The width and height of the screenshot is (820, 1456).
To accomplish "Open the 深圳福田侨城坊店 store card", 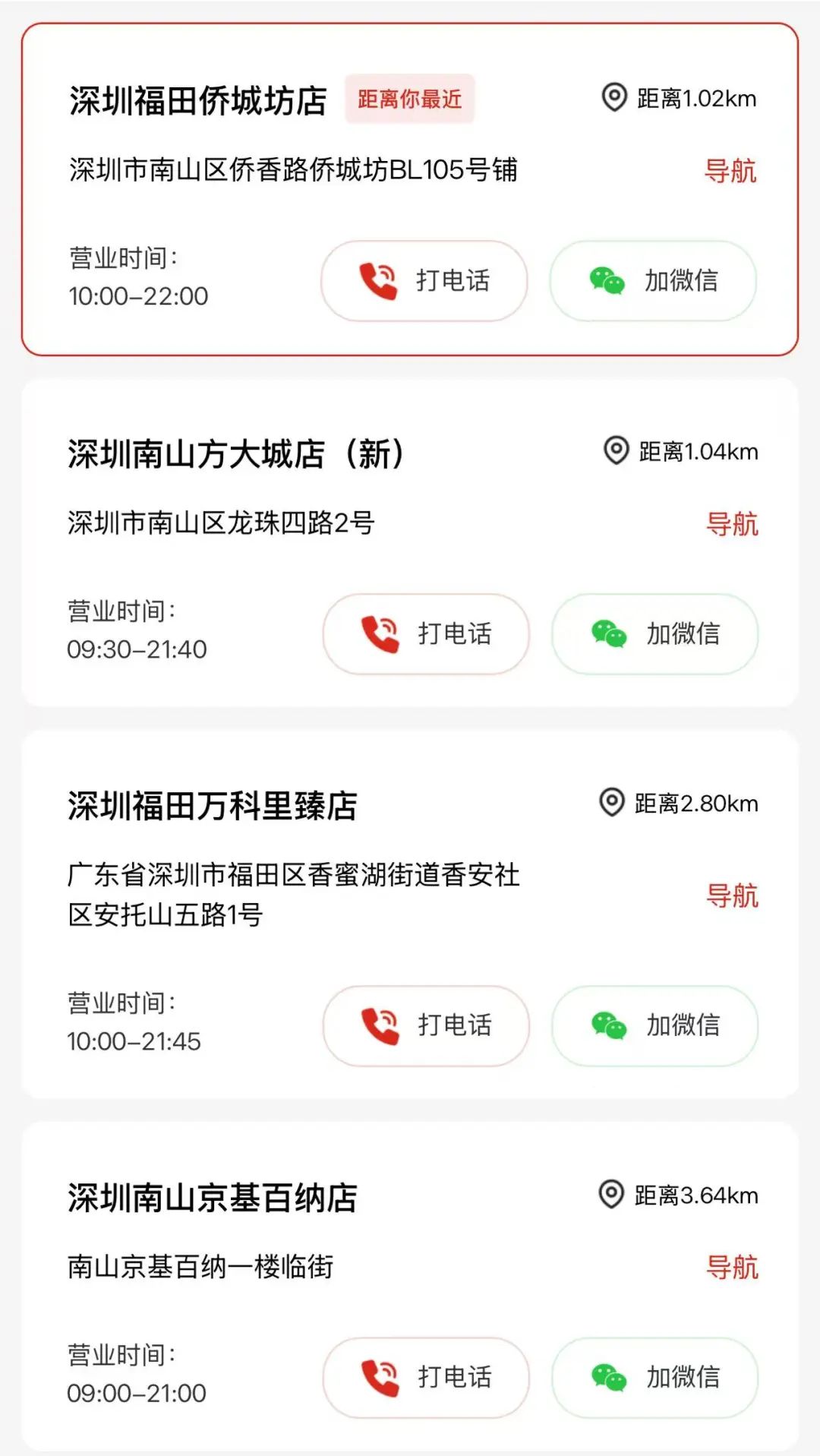I will 197,101.
